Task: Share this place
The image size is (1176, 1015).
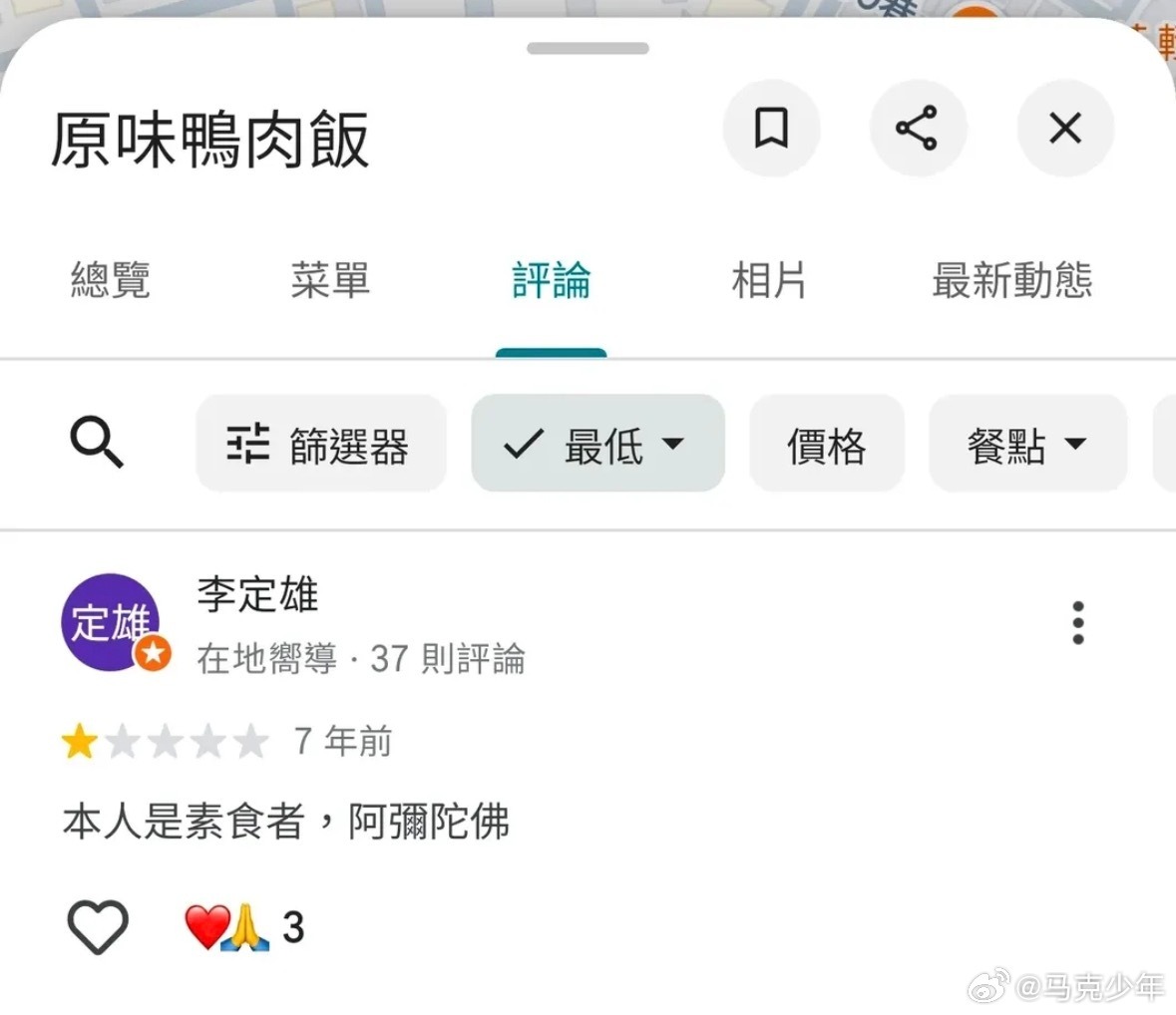Action: click(x=918, y=129)
